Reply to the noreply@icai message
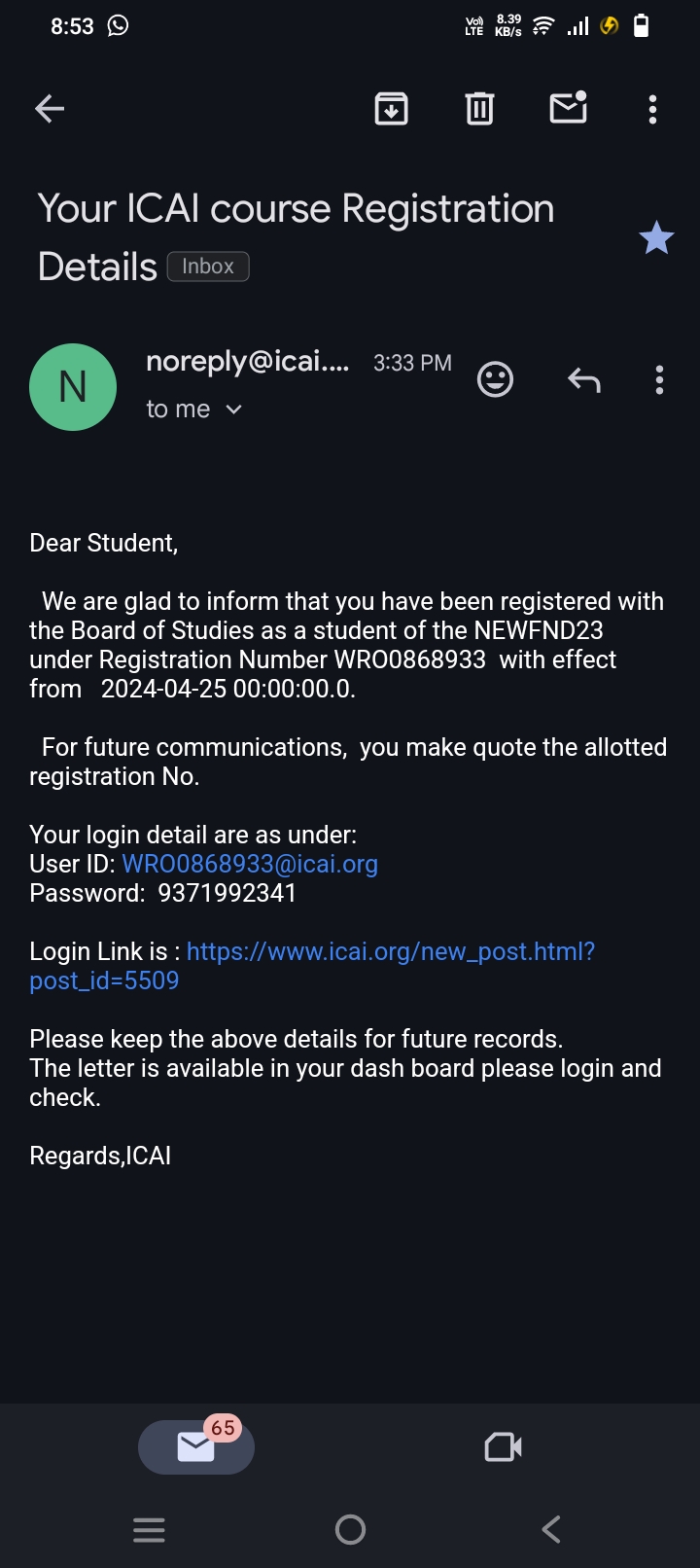 point(583,379)
